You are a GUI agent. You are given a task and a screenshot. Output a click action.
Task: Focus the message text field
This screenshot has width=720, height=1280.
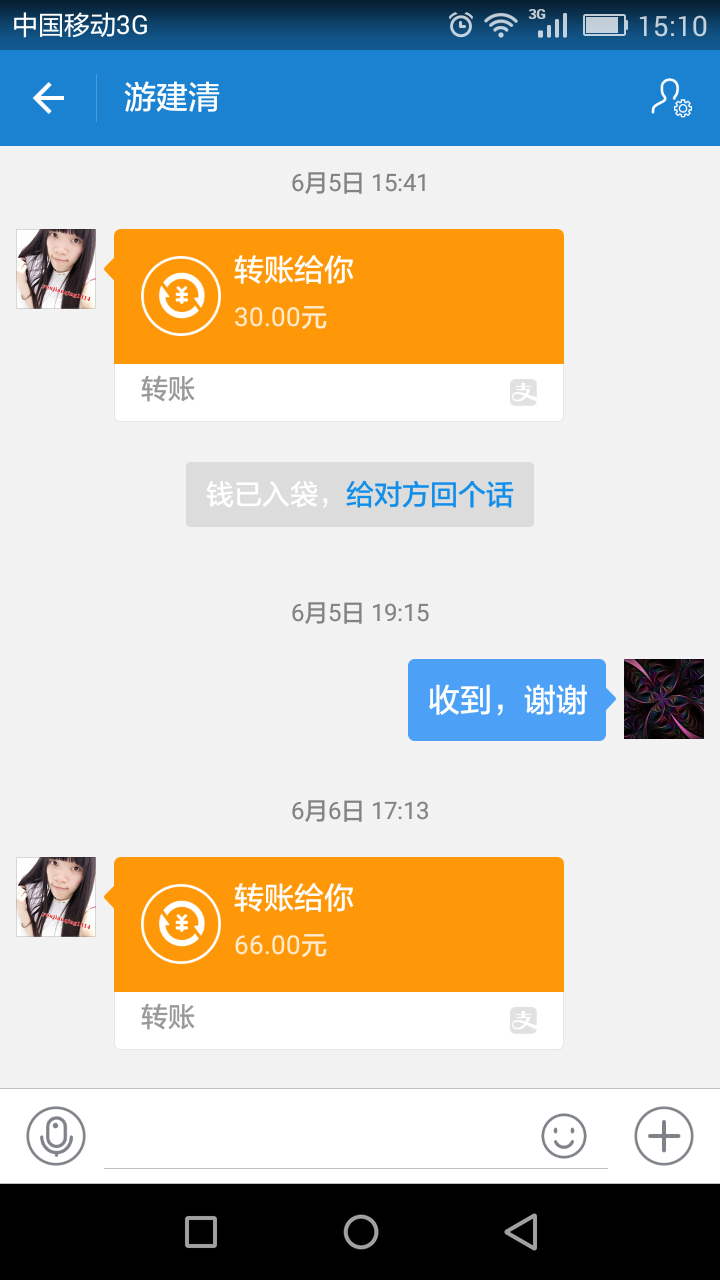[x=320, y=1138]
